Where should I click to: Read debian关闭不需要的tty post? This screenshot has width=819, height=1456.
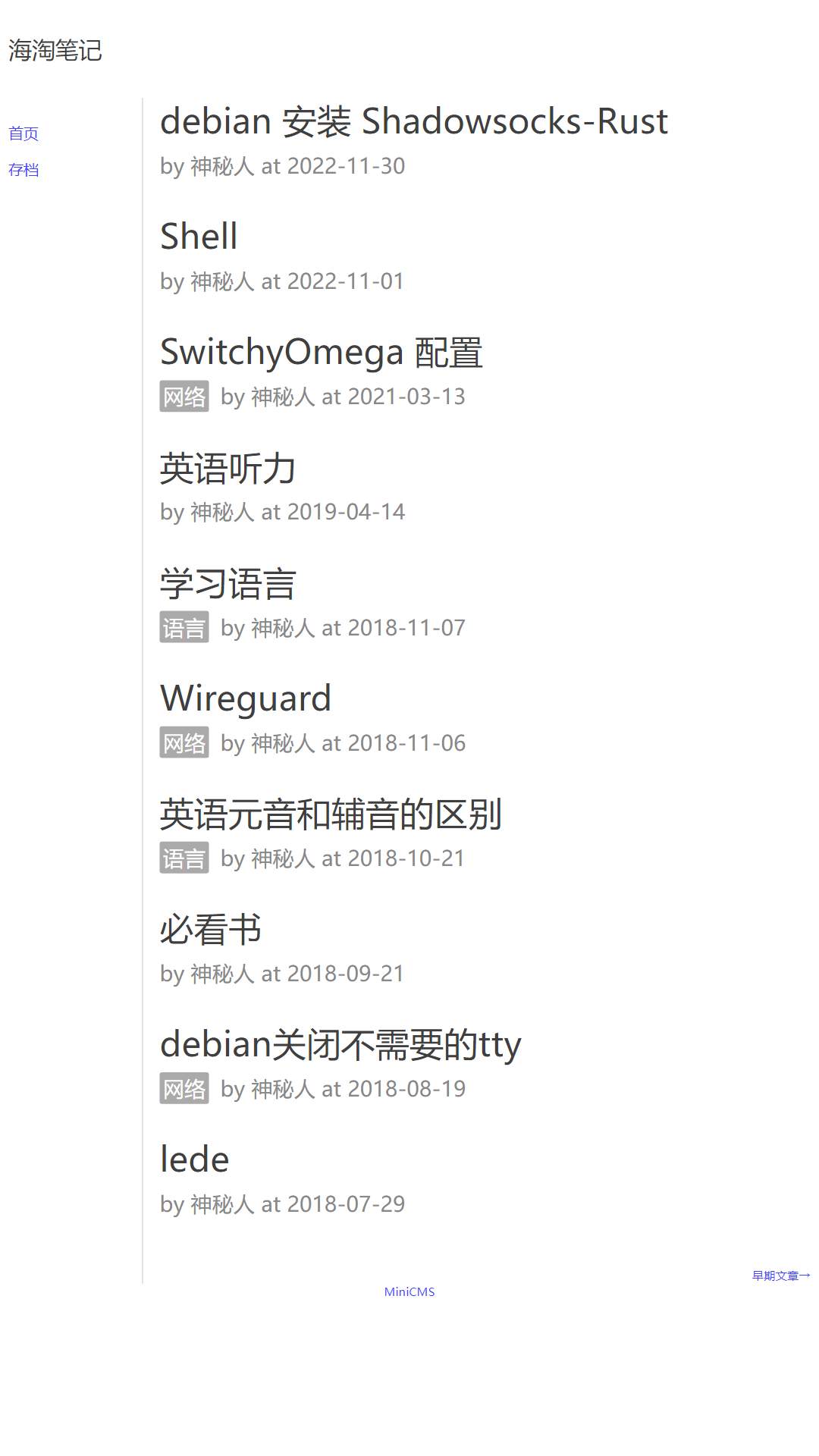point(340,1045)
